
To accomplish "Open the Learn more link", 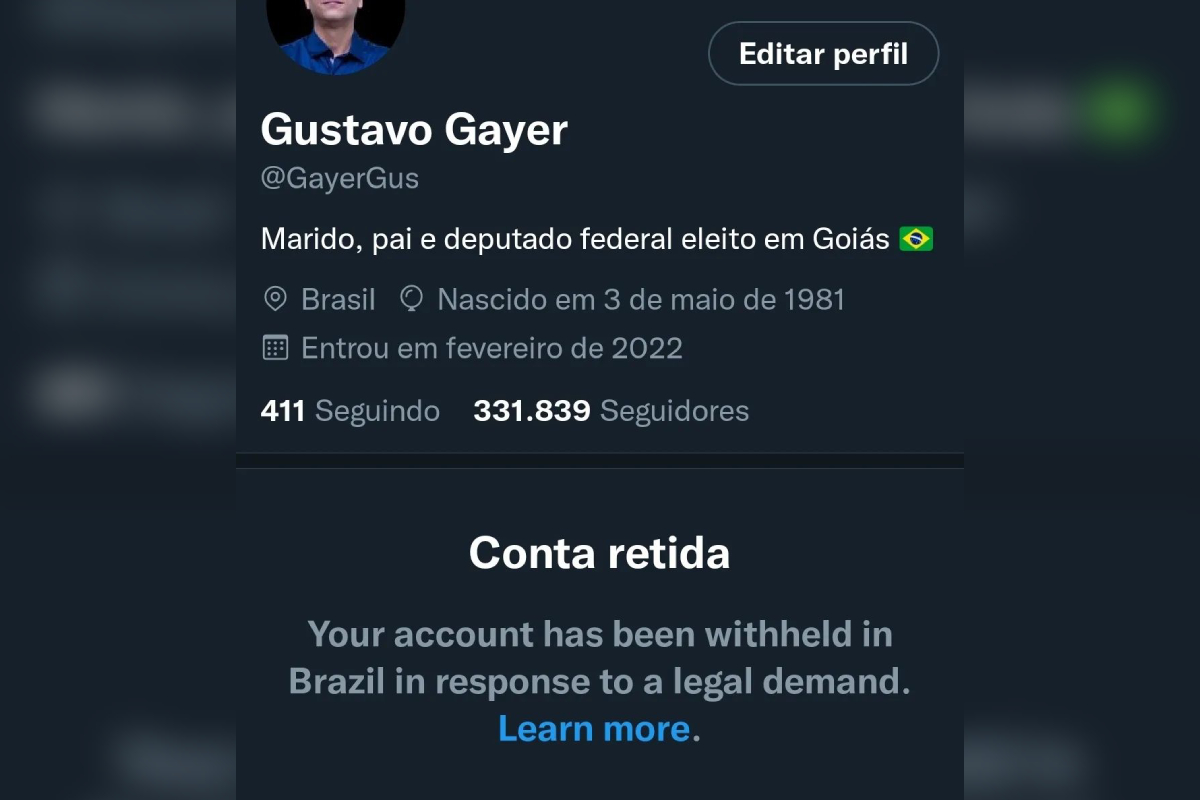I will [594, 728].
